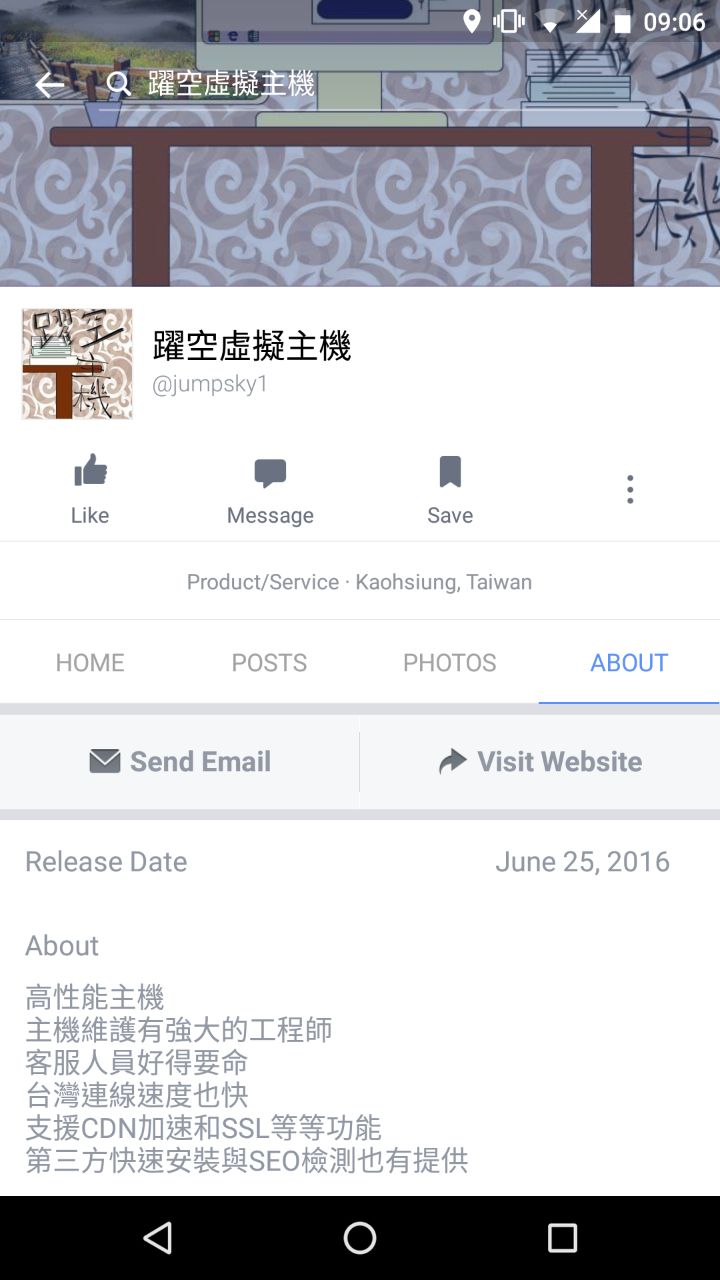Tap Visit Website
Screen dimensions: 720x1280
tap(540, 761)
